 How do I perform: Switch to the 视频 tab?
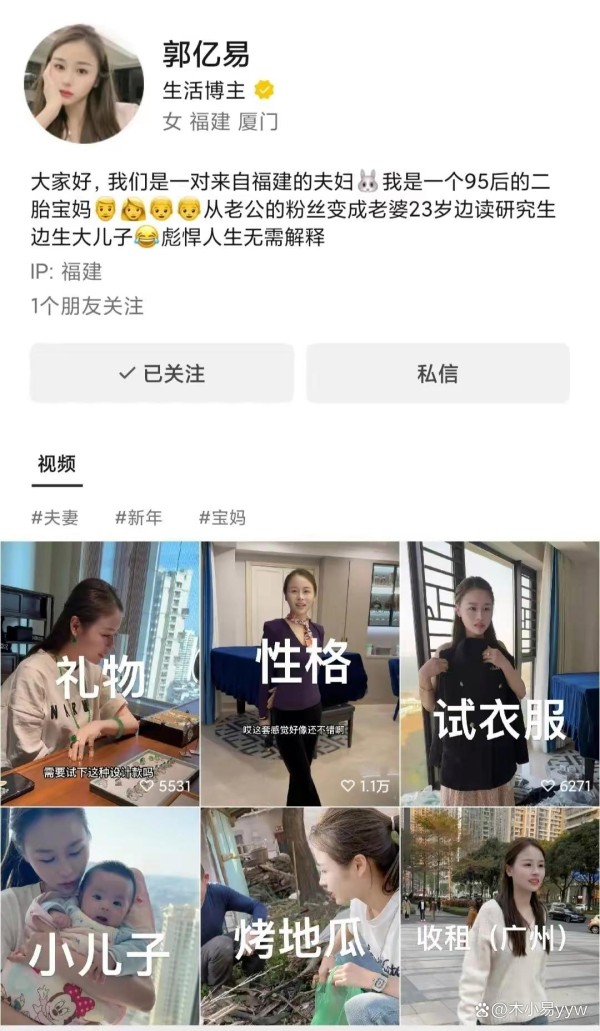(56, 464)
